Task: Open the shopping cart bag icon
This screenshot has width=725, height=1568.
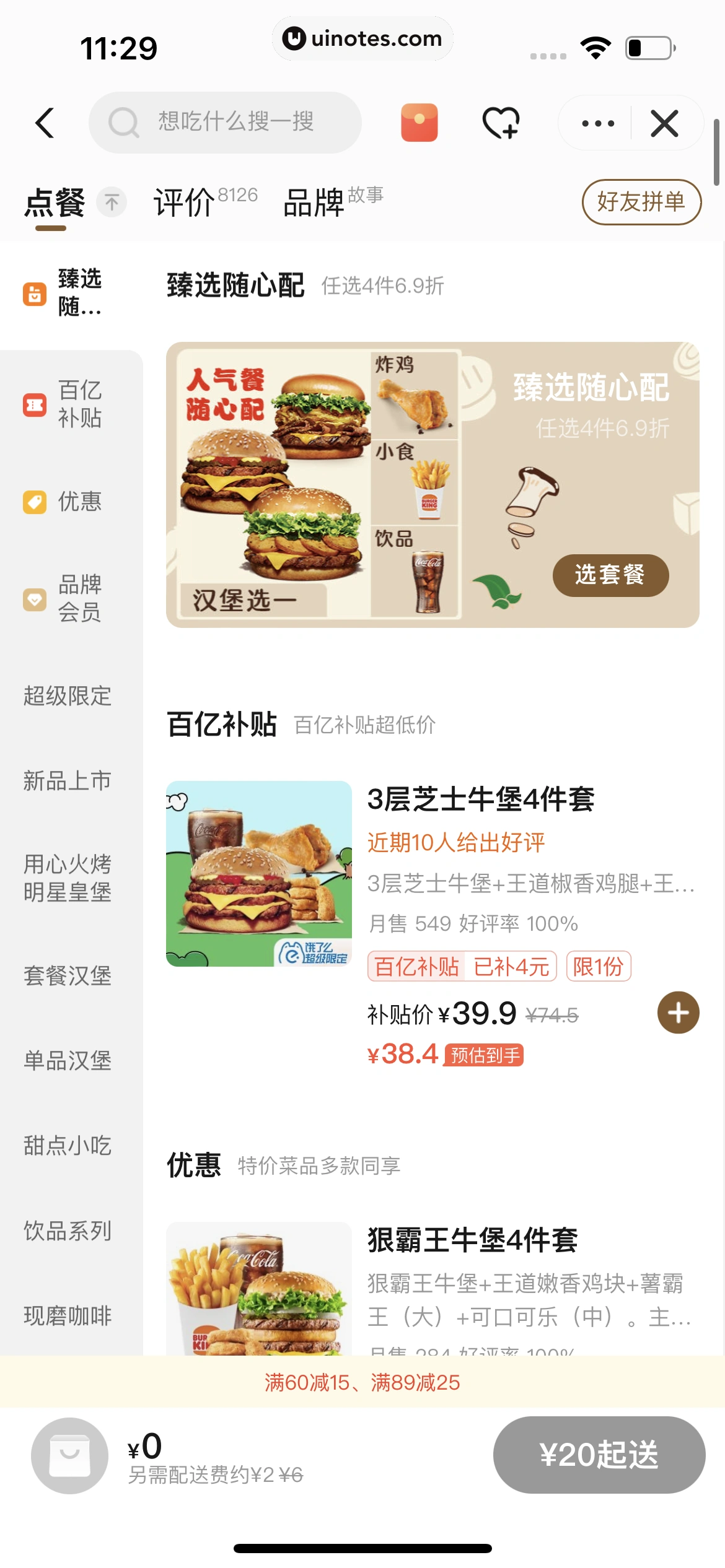Action: pyautogui.click(x=70, y=1455)
